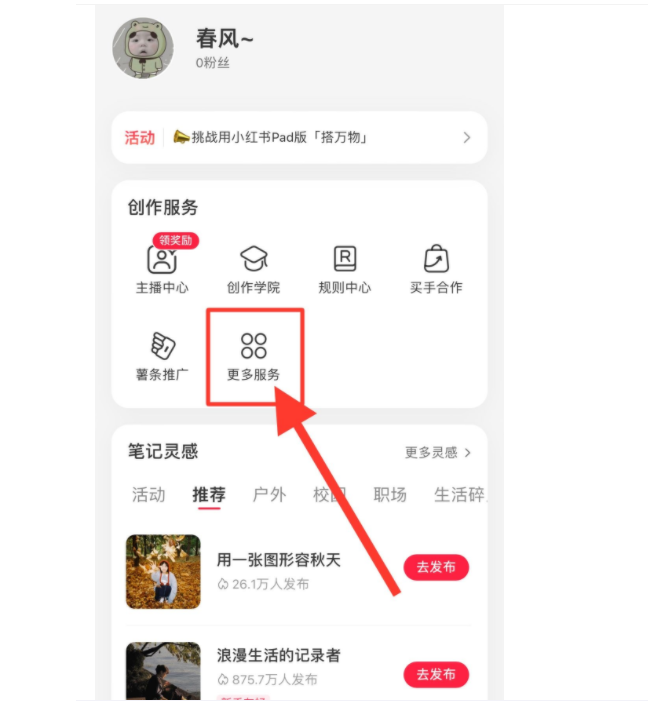Tap 去发布 for 浪漫生活的记录者
648x719 pixels.
click(x=436, y=675)
